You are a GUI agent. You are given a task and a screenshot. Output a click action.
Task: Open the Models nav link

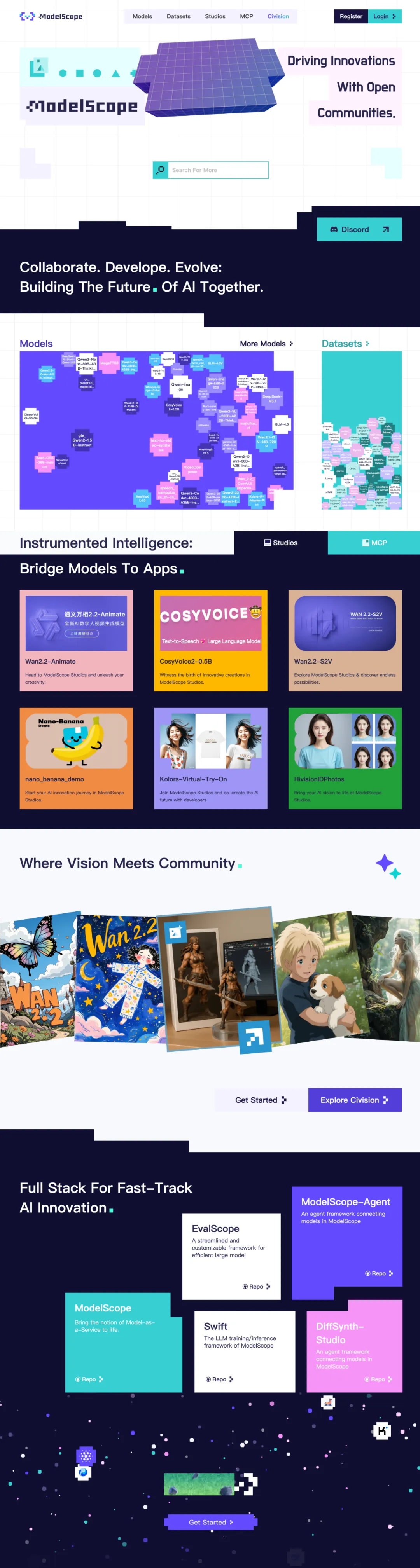pyautogui.click(x=142, y=16)
